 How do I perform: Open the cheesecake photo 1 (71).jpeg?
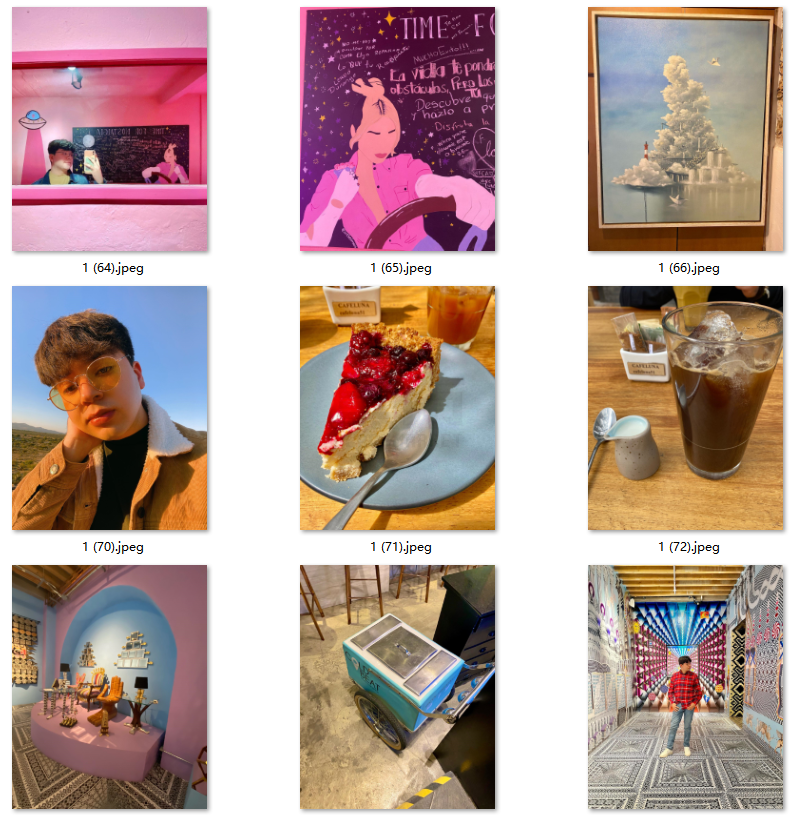click(x=398, y=408)
